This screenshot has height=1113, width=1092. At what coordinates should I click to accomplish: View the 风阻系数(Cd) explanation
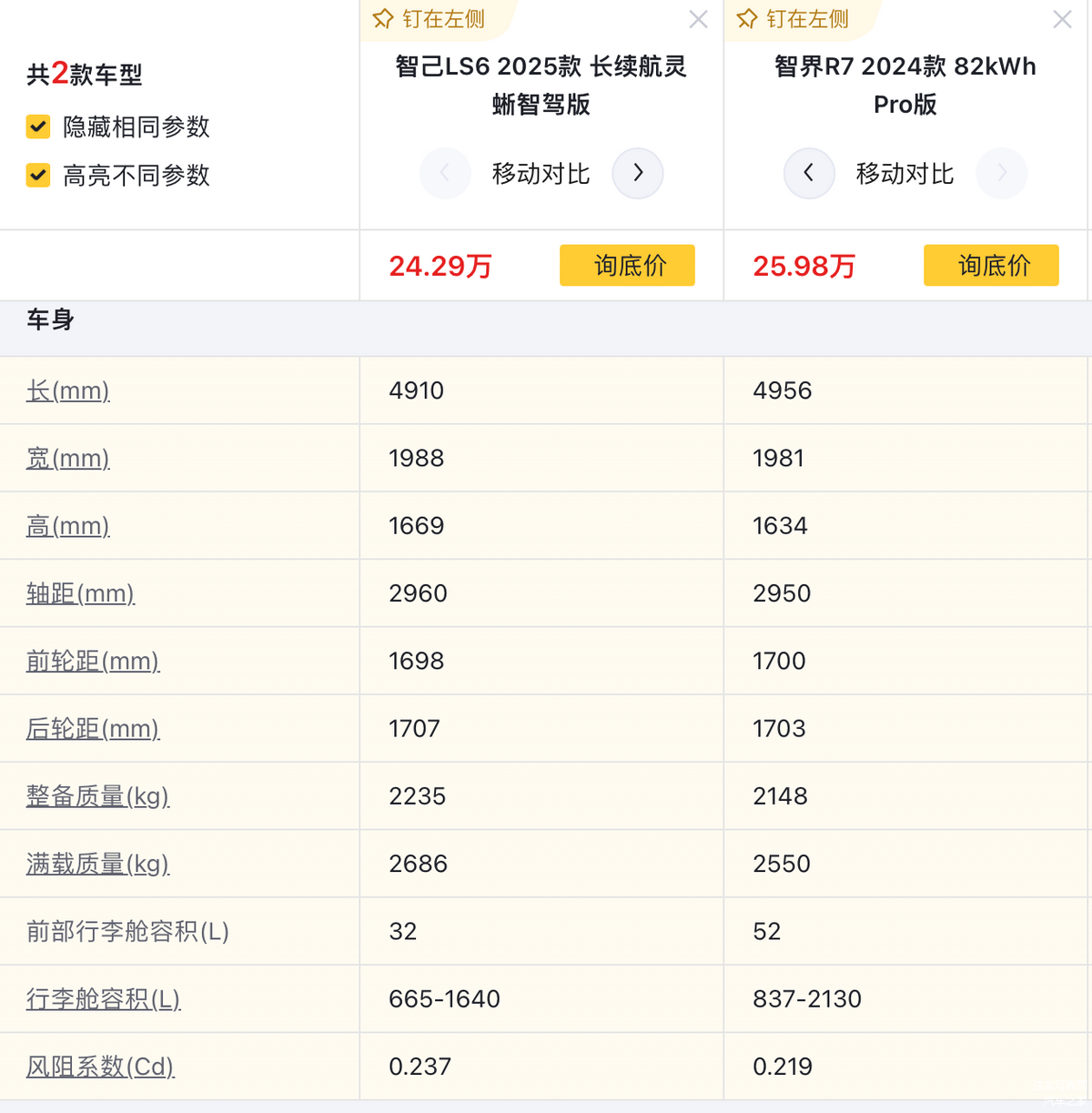tap(100, 1066)
